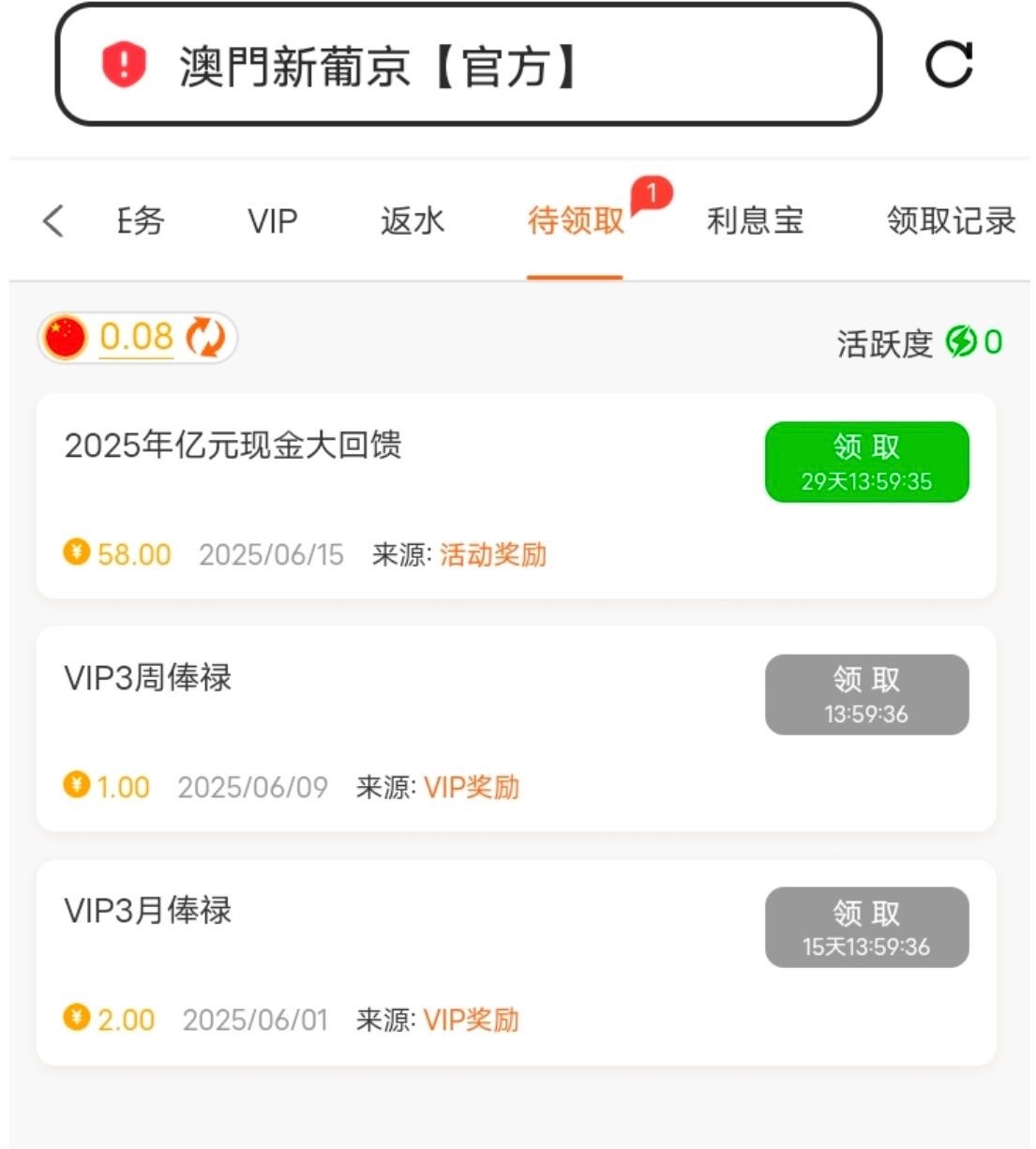Reload the page with the refresh icon
This screenshot has height=1149, width=1036.
pos(949,65)
